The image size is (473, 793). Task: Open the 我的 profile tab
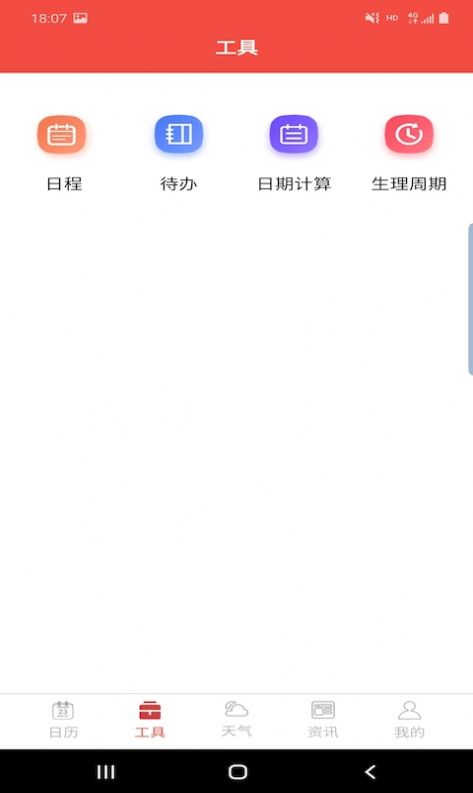click(x=409, y=720)
